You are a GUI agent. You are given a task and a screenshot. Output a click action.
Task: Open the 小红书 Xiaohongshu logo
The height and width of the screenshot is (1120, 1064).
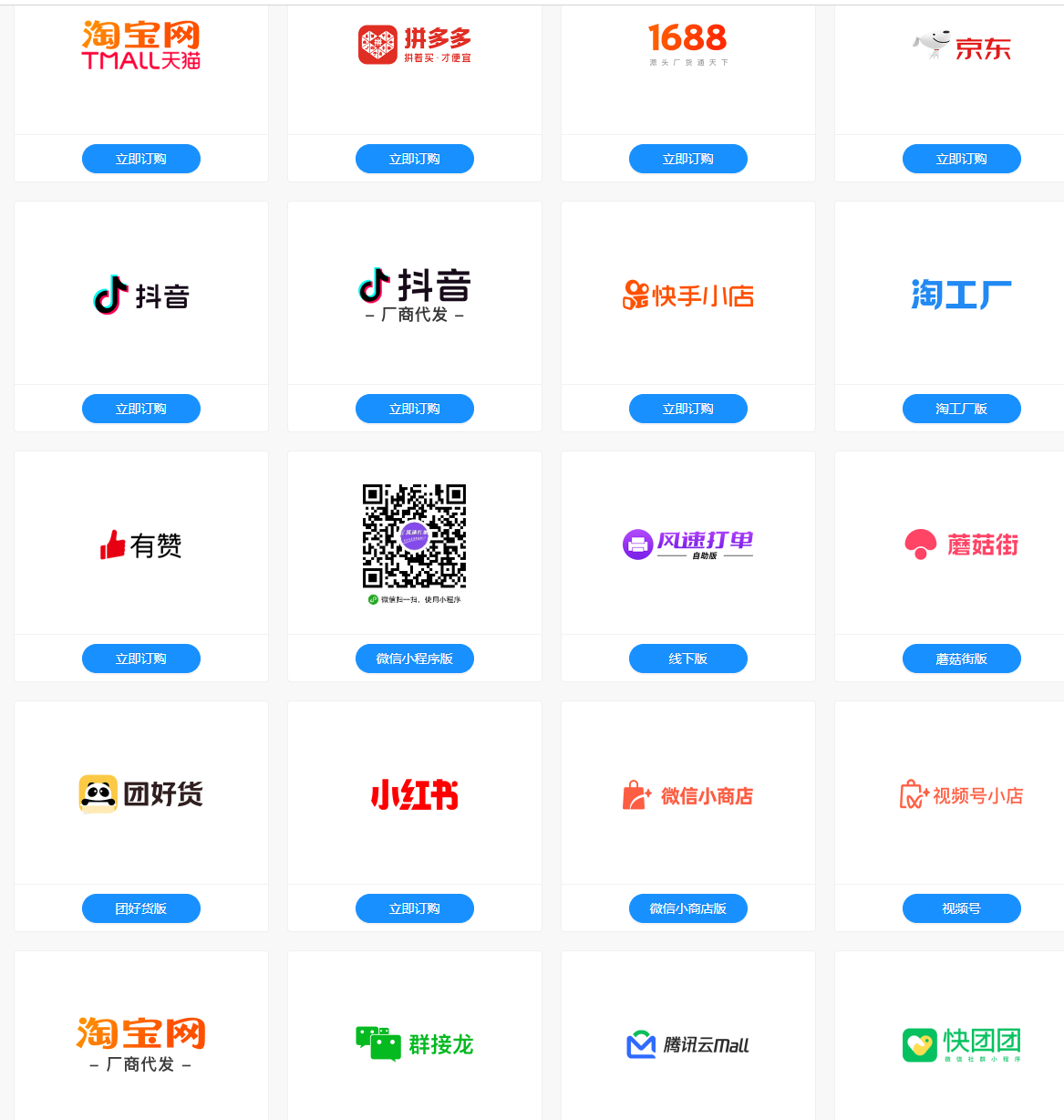[415, 793]
